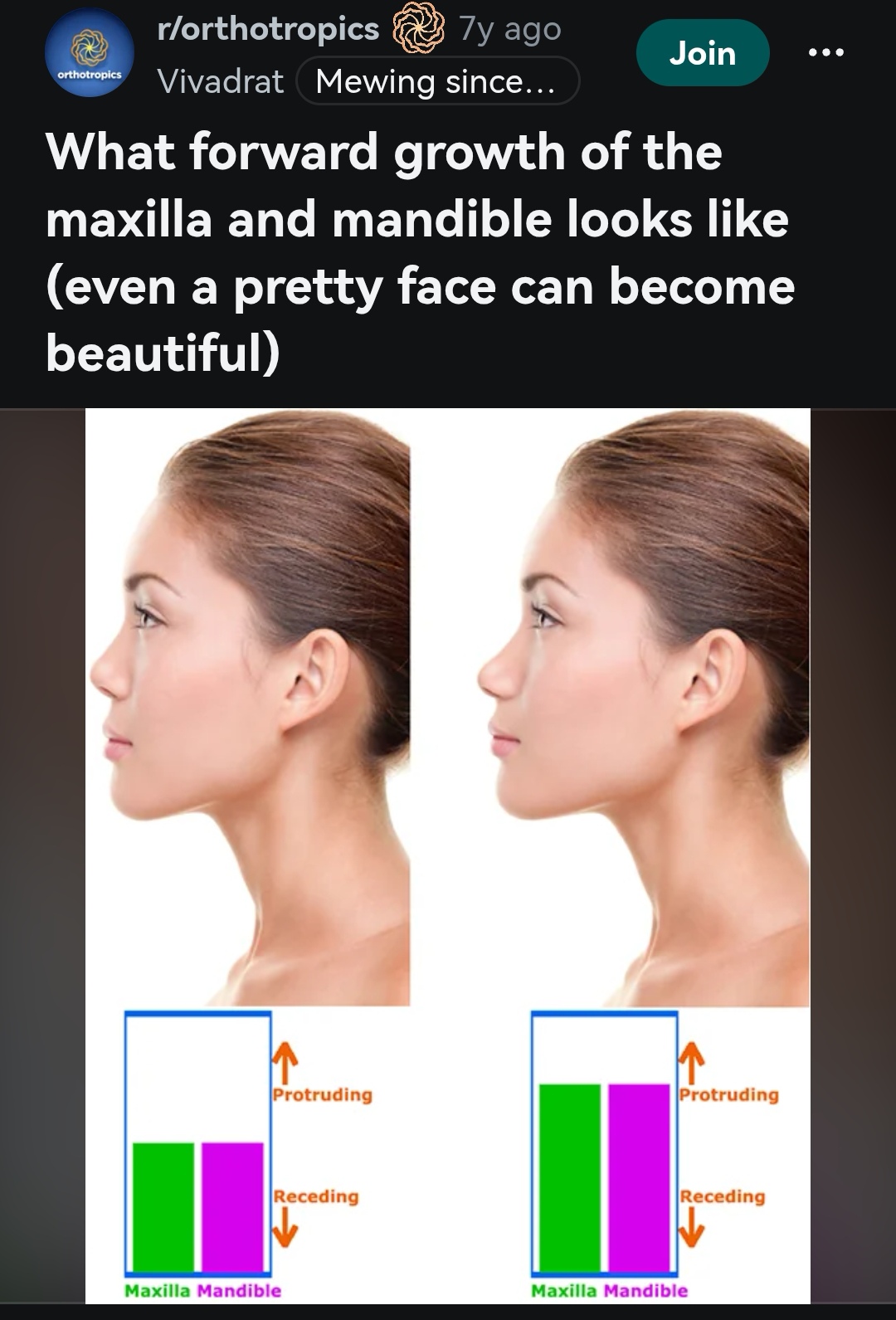Click the right profile photo of the woman
This screenshot has height=1320, width=896.
pos(647,705)
